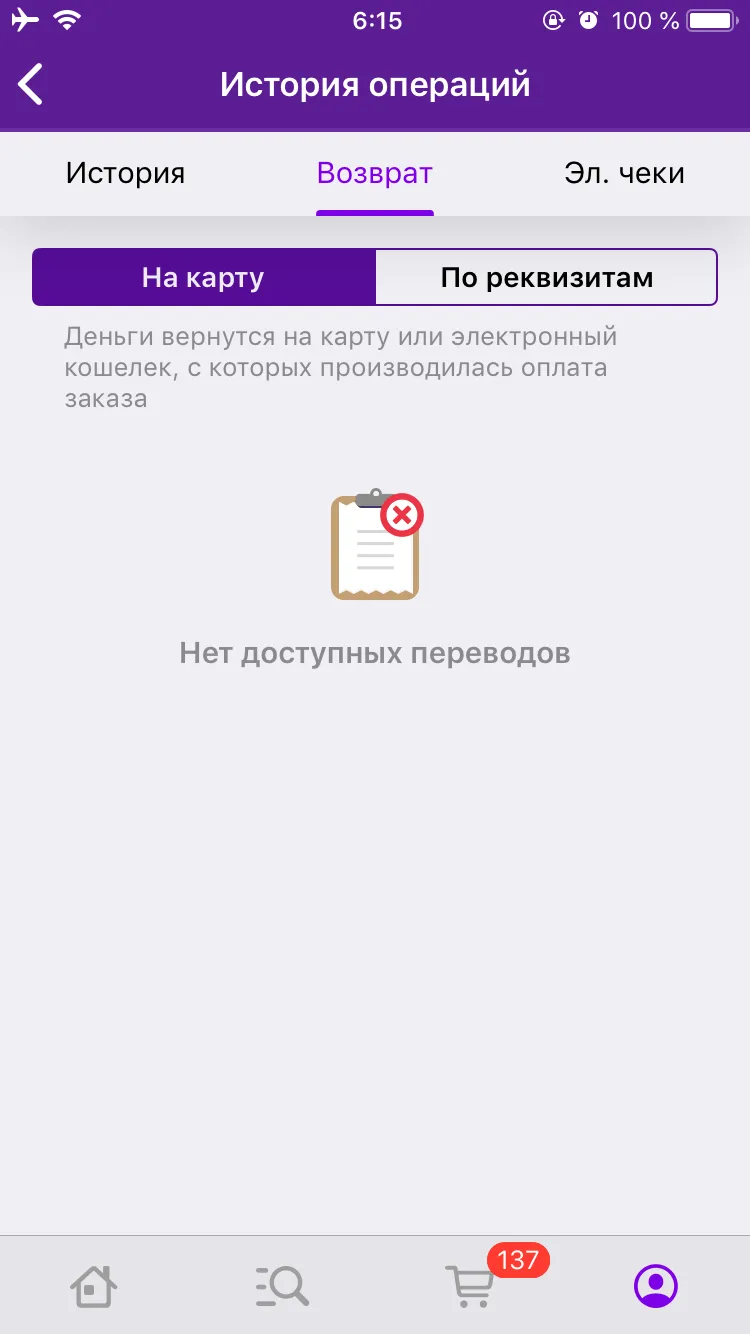Open the profile tab
The height and width of the screenshot is (1334, 750).
656,1285
